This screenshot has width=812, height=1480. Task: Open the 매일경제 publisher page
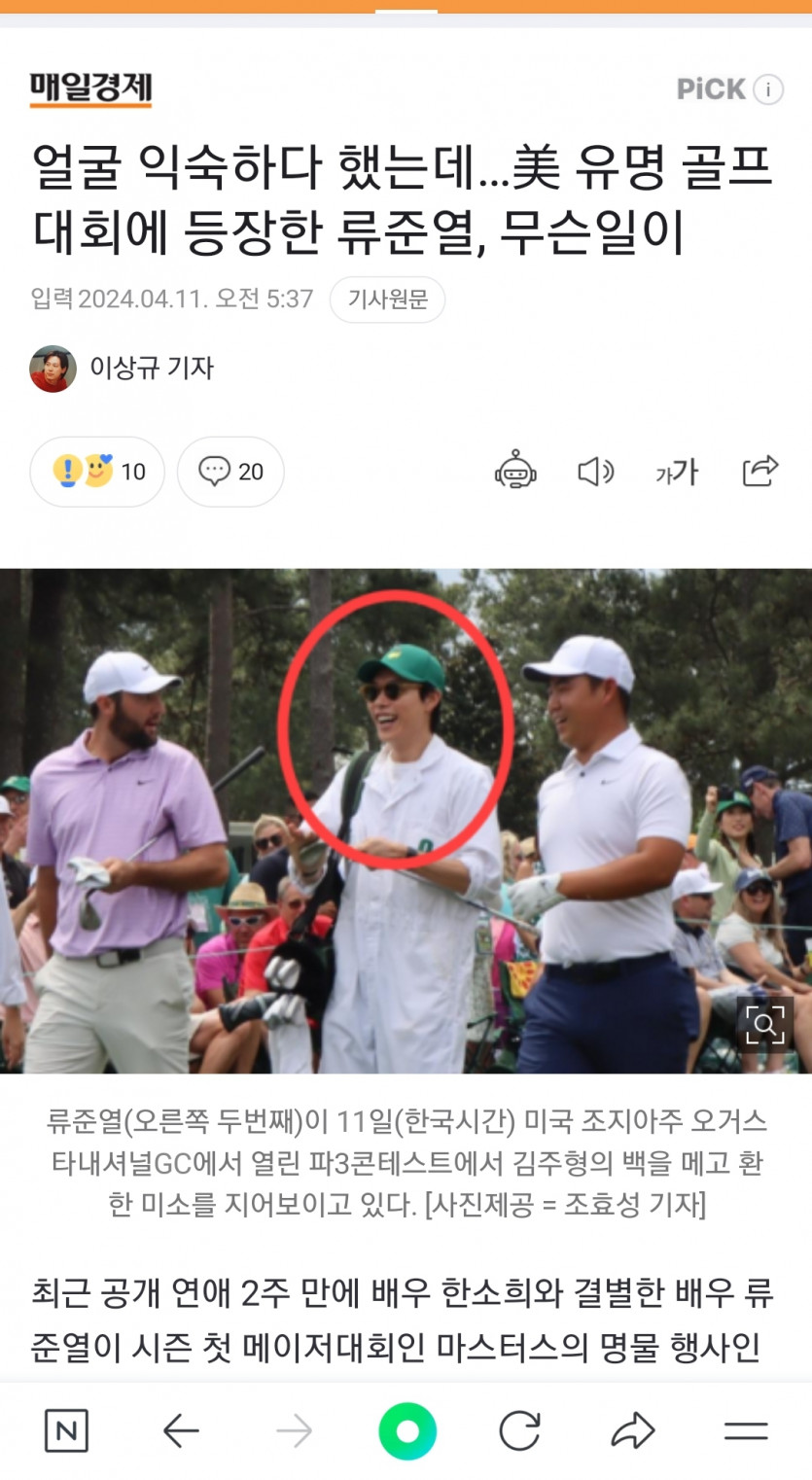(x=90, y=89)
